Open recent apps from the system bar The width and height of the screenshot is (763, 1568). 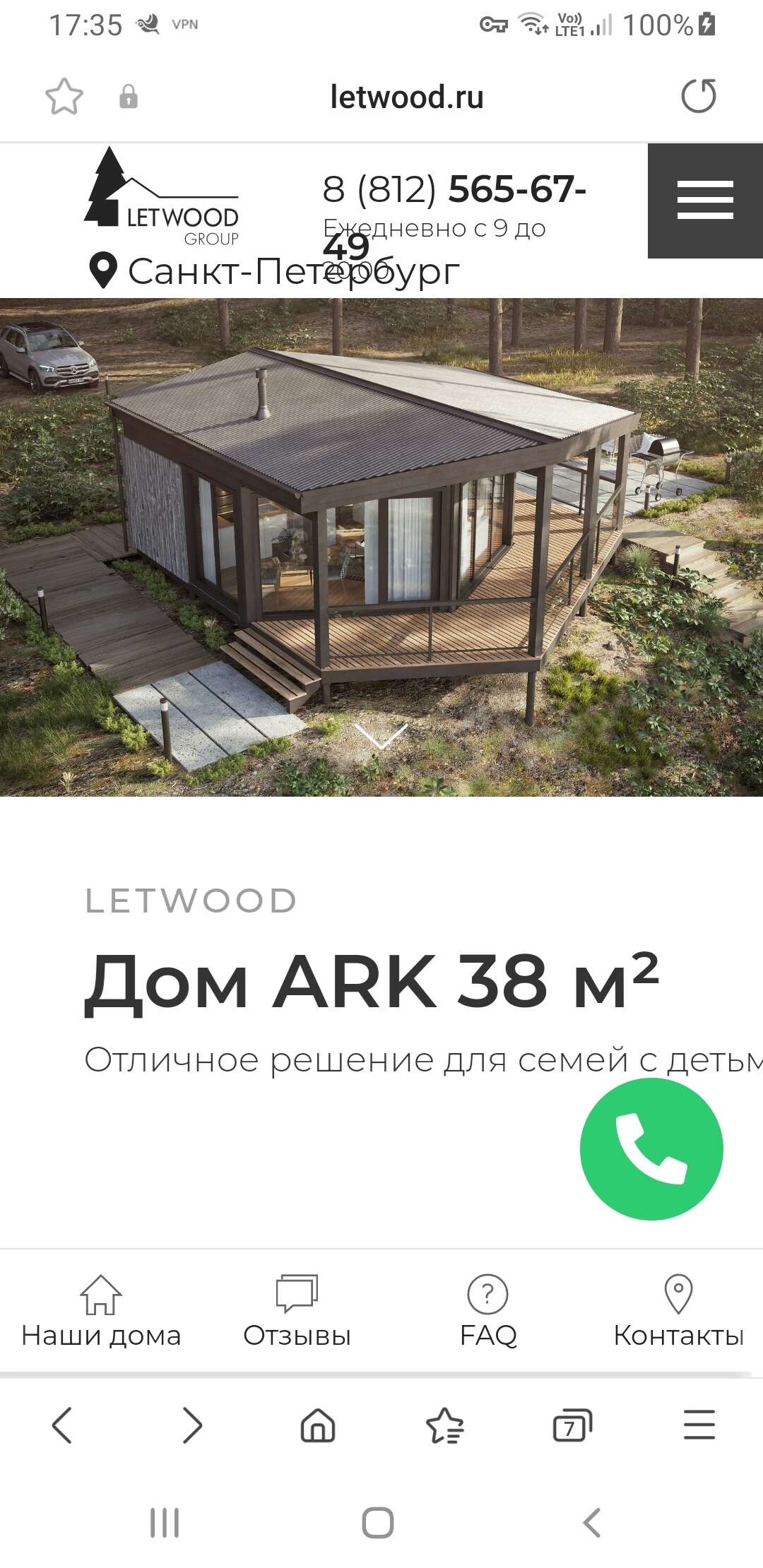tap(165, 1523)
